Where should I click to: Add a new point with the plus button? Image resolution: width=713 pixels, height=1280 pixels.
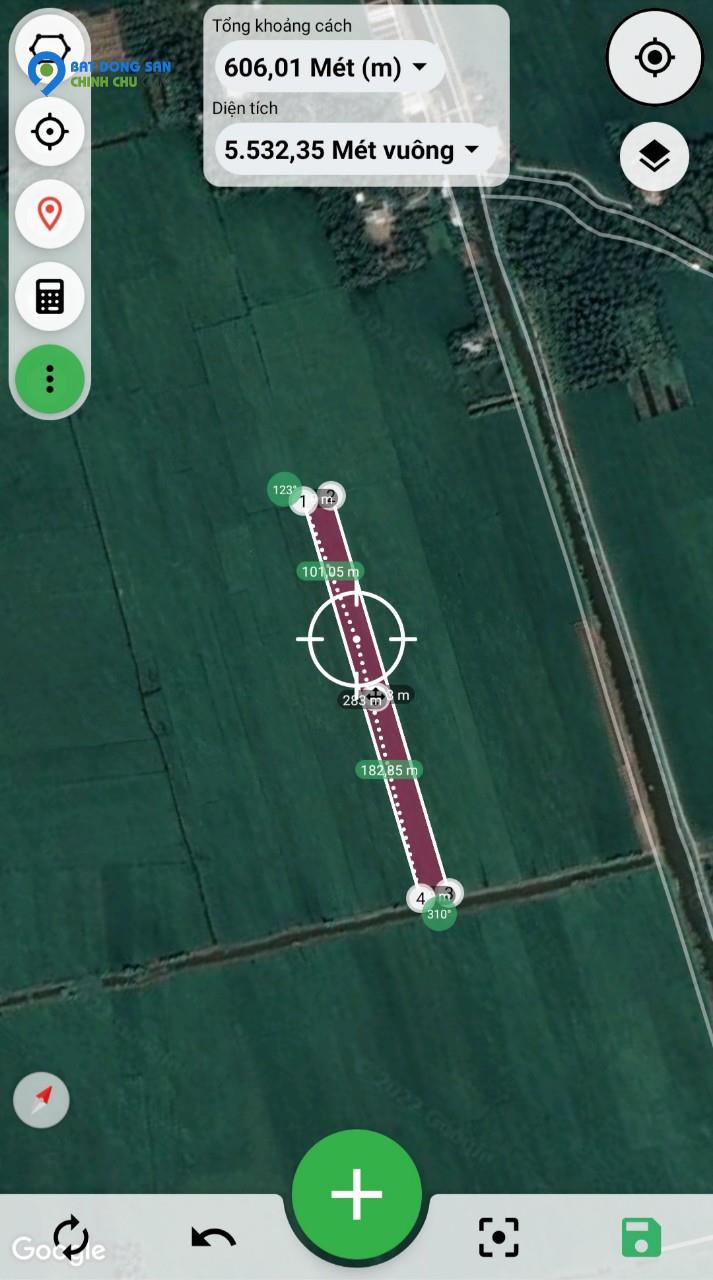357,1193
